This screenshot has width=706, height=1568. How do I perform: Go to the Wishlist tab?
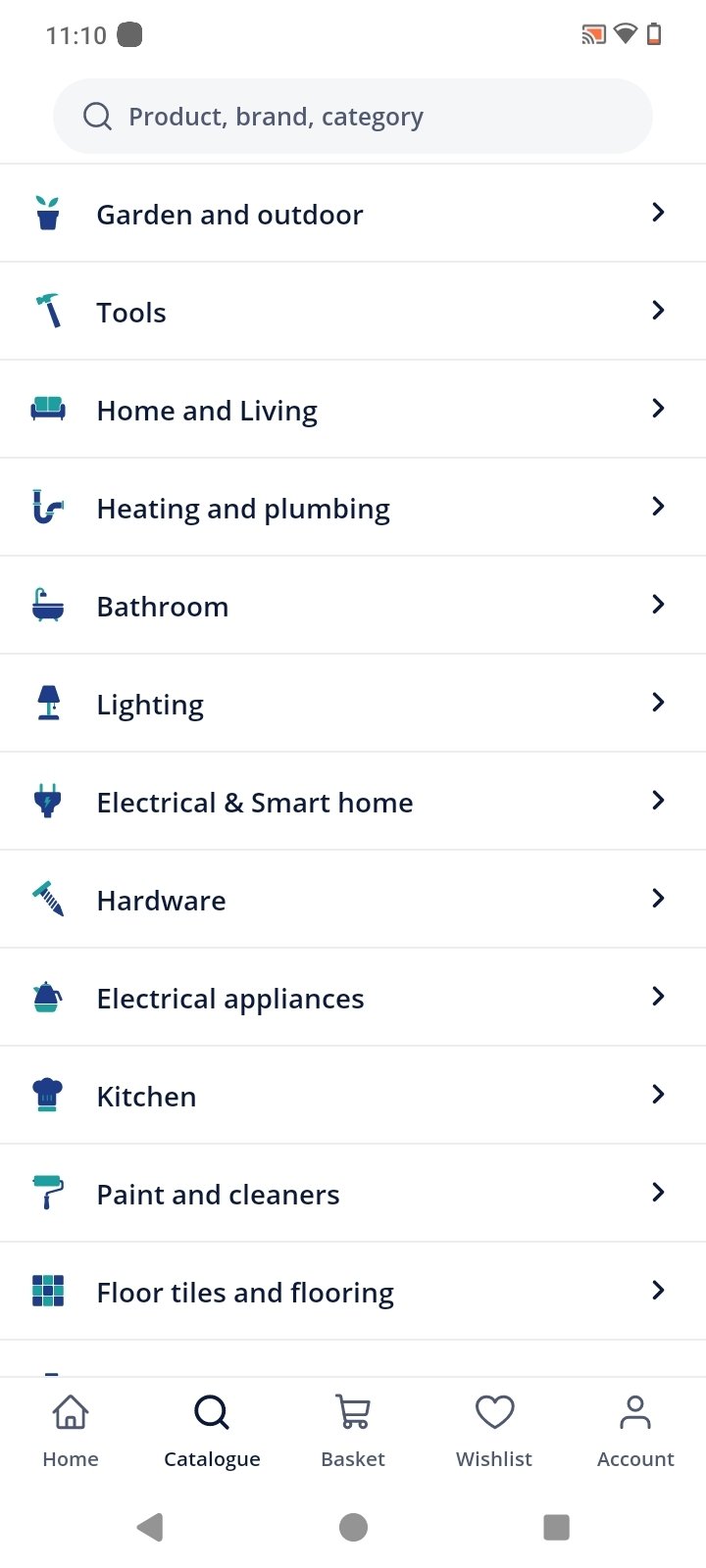[x=494, y=1431]
